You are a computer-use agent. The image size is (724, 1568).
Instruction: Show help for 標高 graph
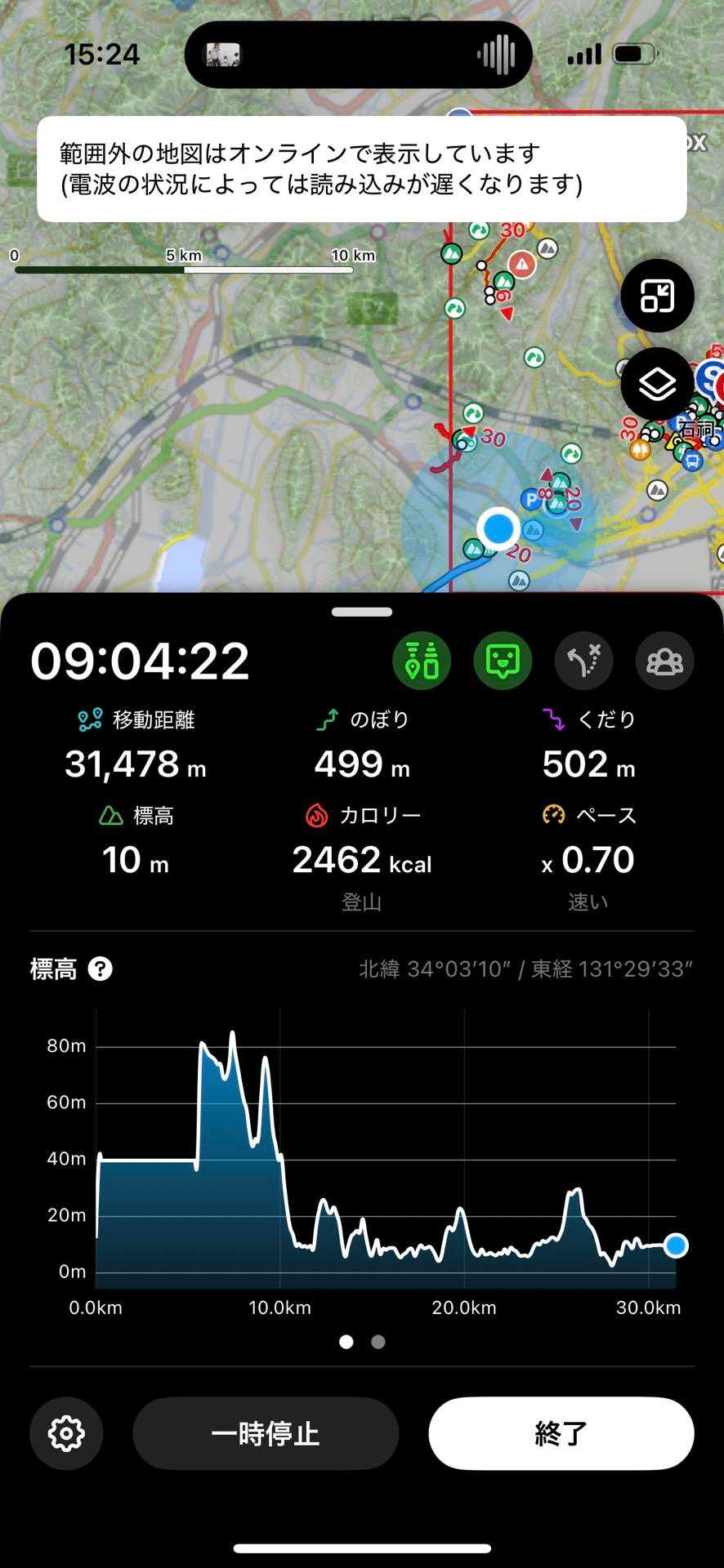[x=101, y=969]
